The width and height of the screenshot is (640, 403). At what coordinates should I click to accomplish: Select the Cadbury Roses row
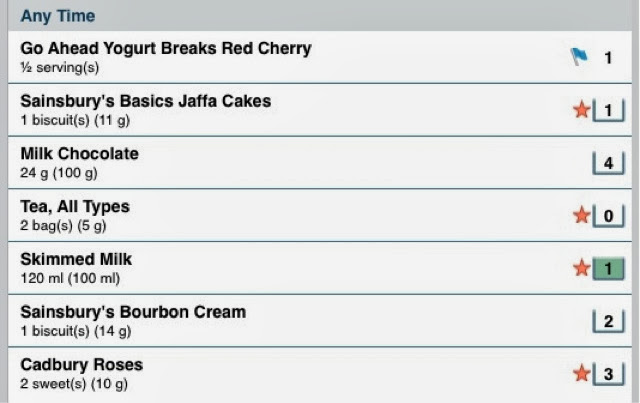(x=82, y=373)
